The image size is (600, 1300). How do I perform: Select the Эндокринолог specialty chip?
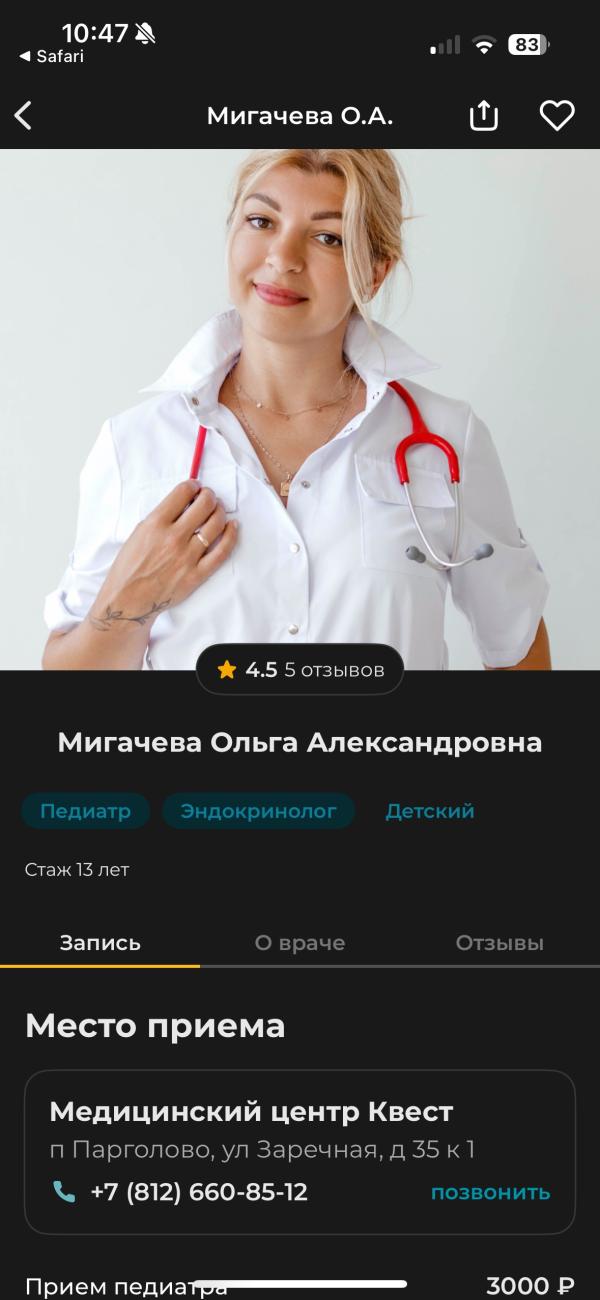[x=258, y=811]
